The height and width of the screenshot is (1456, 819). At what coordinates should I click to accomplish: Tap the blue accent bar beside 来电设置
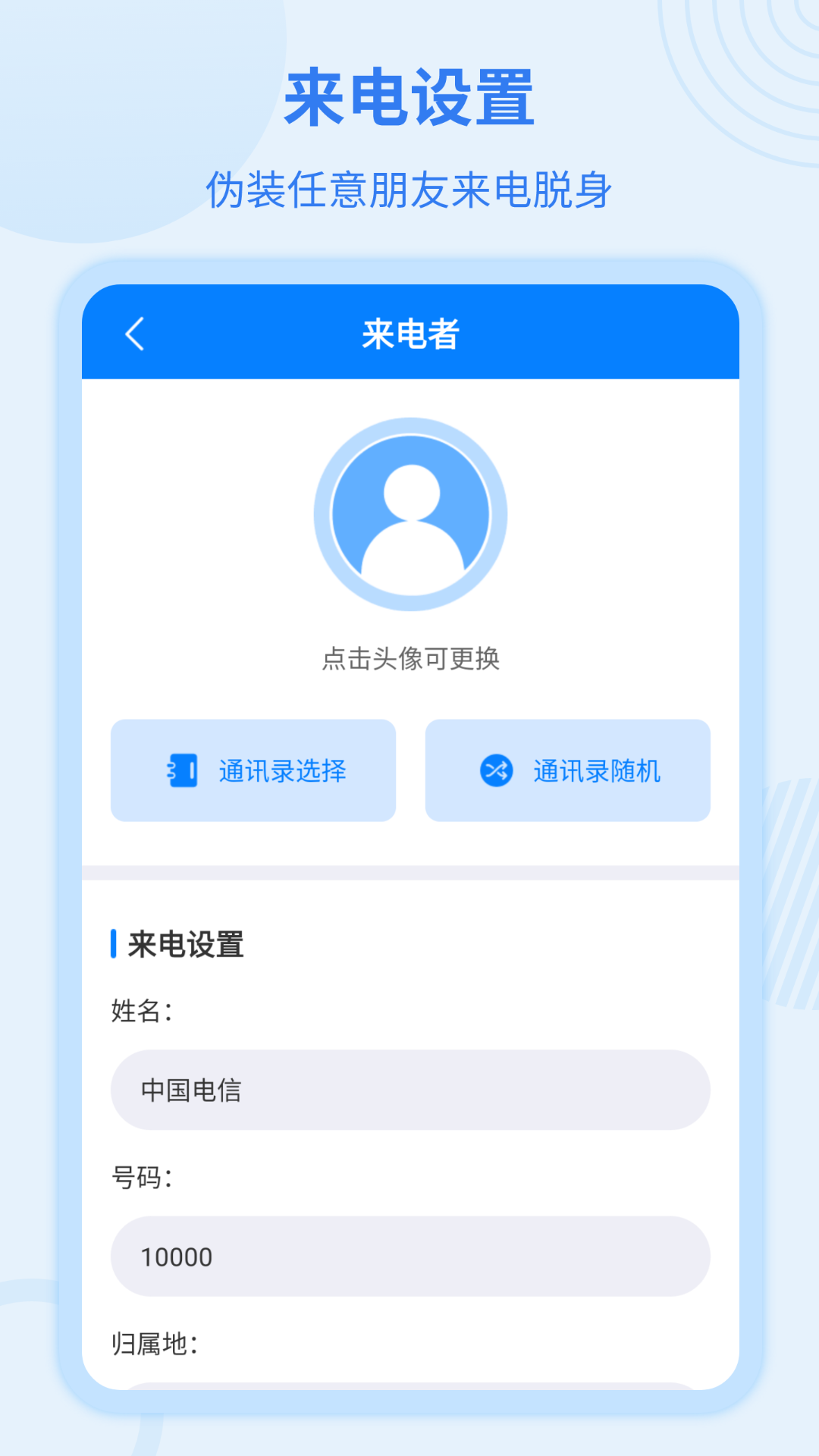115,943
